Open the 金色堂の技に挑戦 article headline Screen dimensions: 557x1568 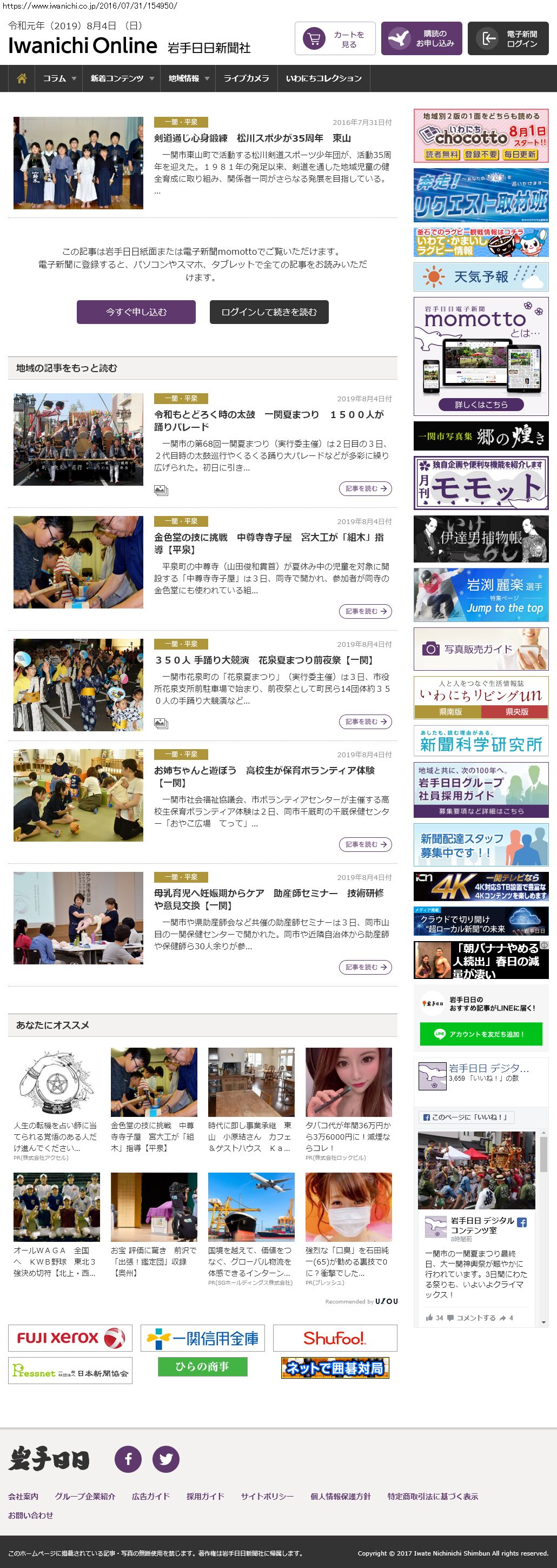pos(268,544)
